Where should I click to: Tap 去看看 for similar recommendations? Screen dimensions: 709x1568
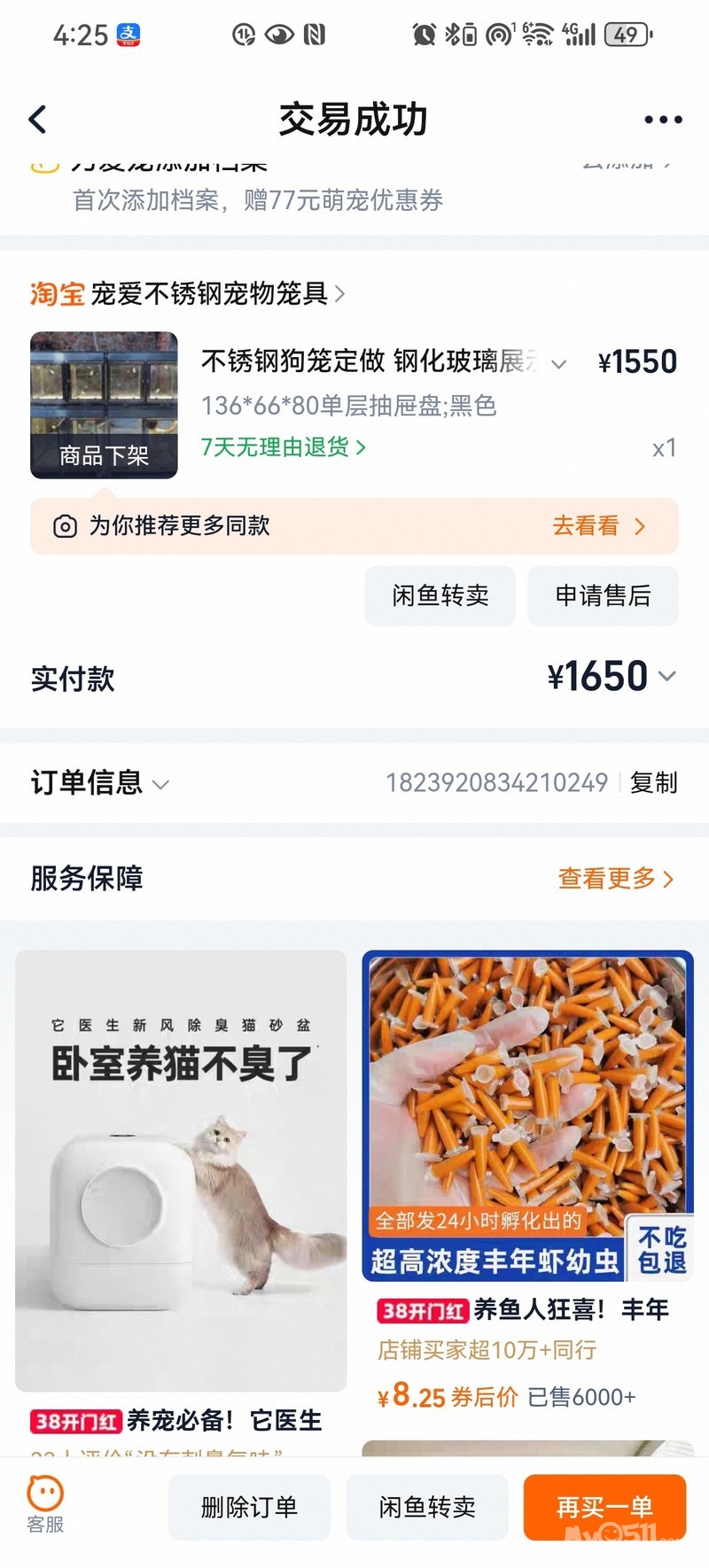point(598,526)
